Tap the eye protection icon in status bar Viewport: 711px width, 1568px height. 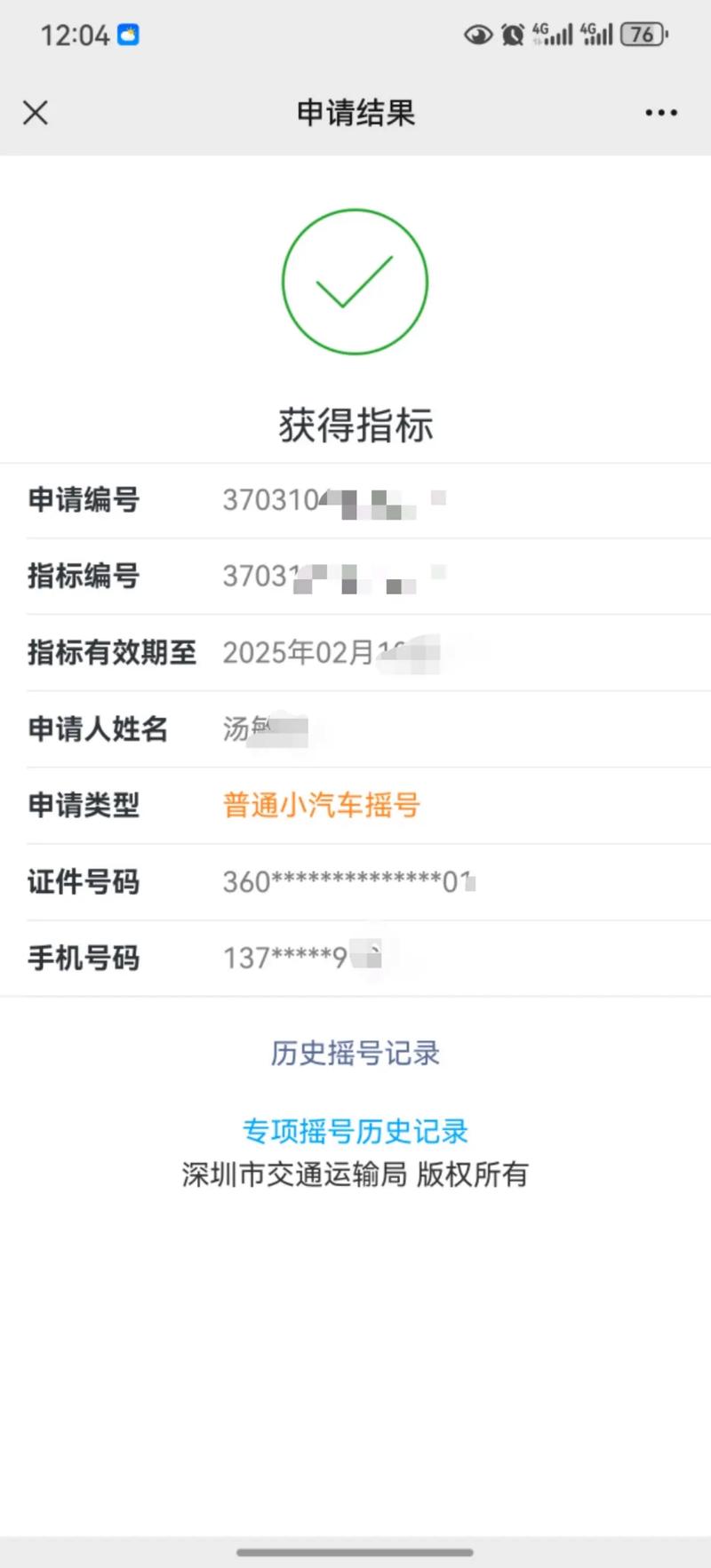tap(477, 34)
